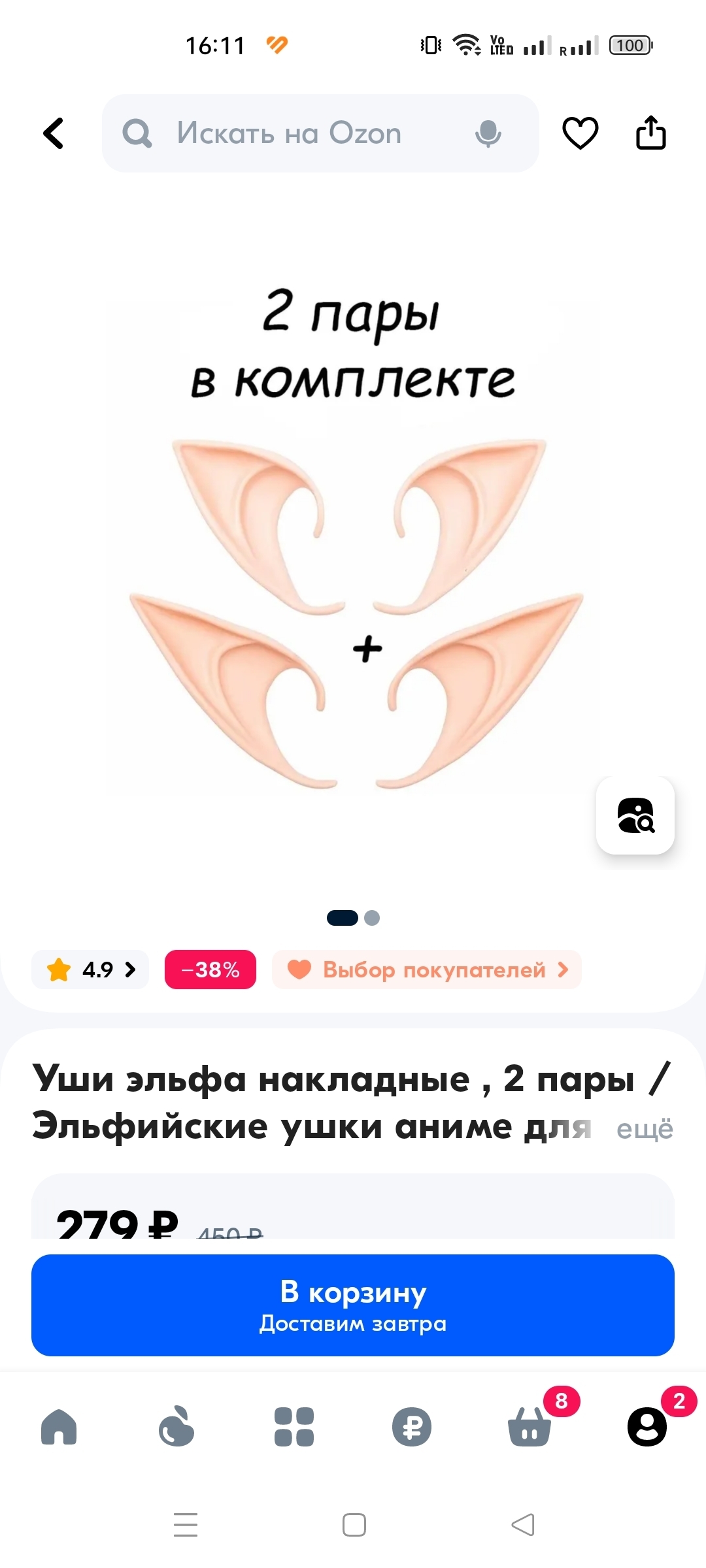Viewport: 706px width, 1568px height.
Task: Open the shopping cart tab
Action: [531, 1426]
